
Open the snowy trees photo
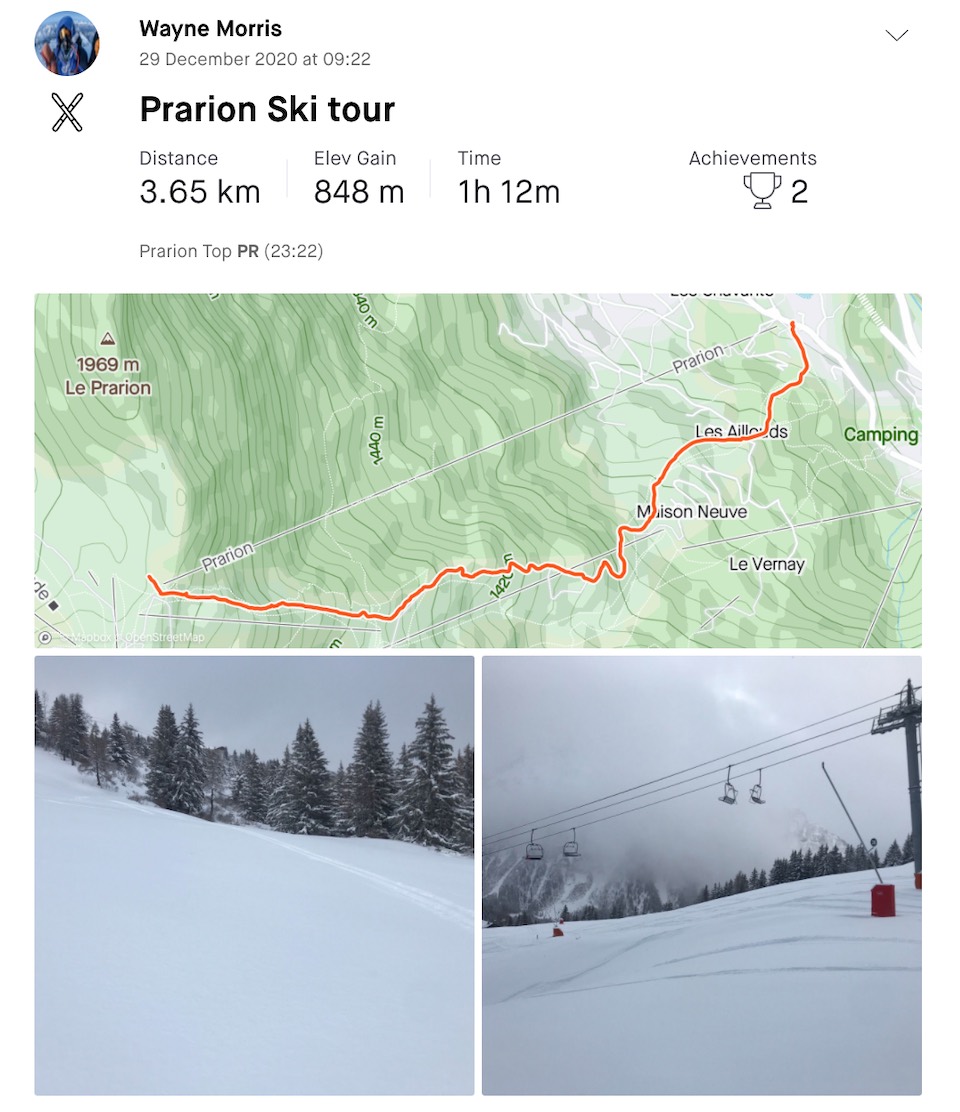(254, 875)
